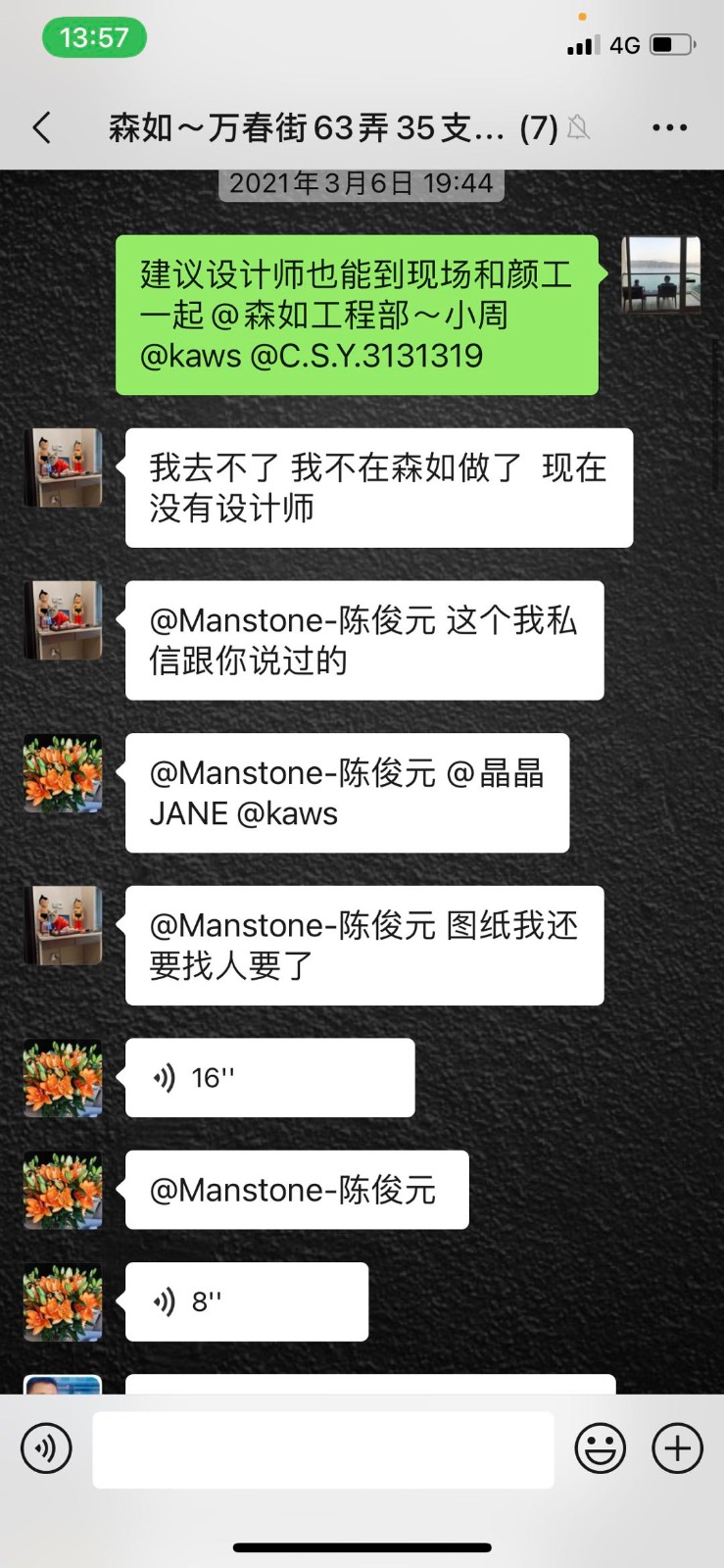Screen dimensions: 724x1568
Task: Go back from the group chat
Action: [41, 127]
